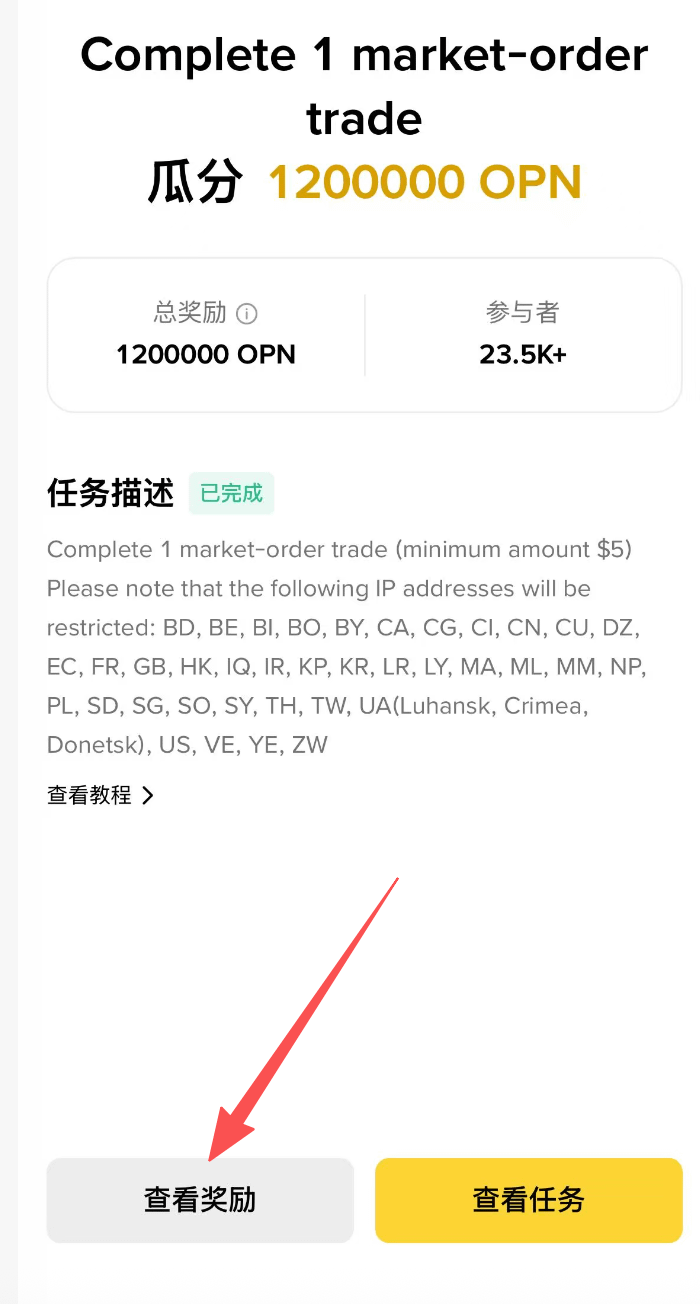The width and height of the screenshot is (700, 1304).
Task: Open the 查看教程 tutorial link
Action: 101,796
